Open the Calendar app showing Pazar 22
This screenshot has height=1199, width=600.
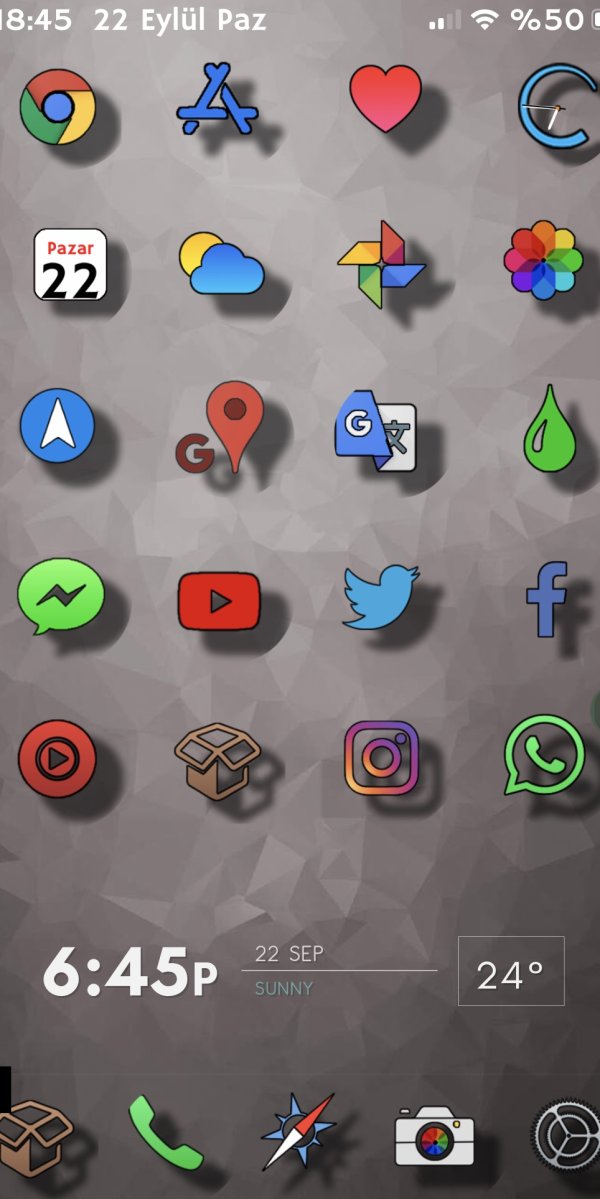[x=70, y=264]
